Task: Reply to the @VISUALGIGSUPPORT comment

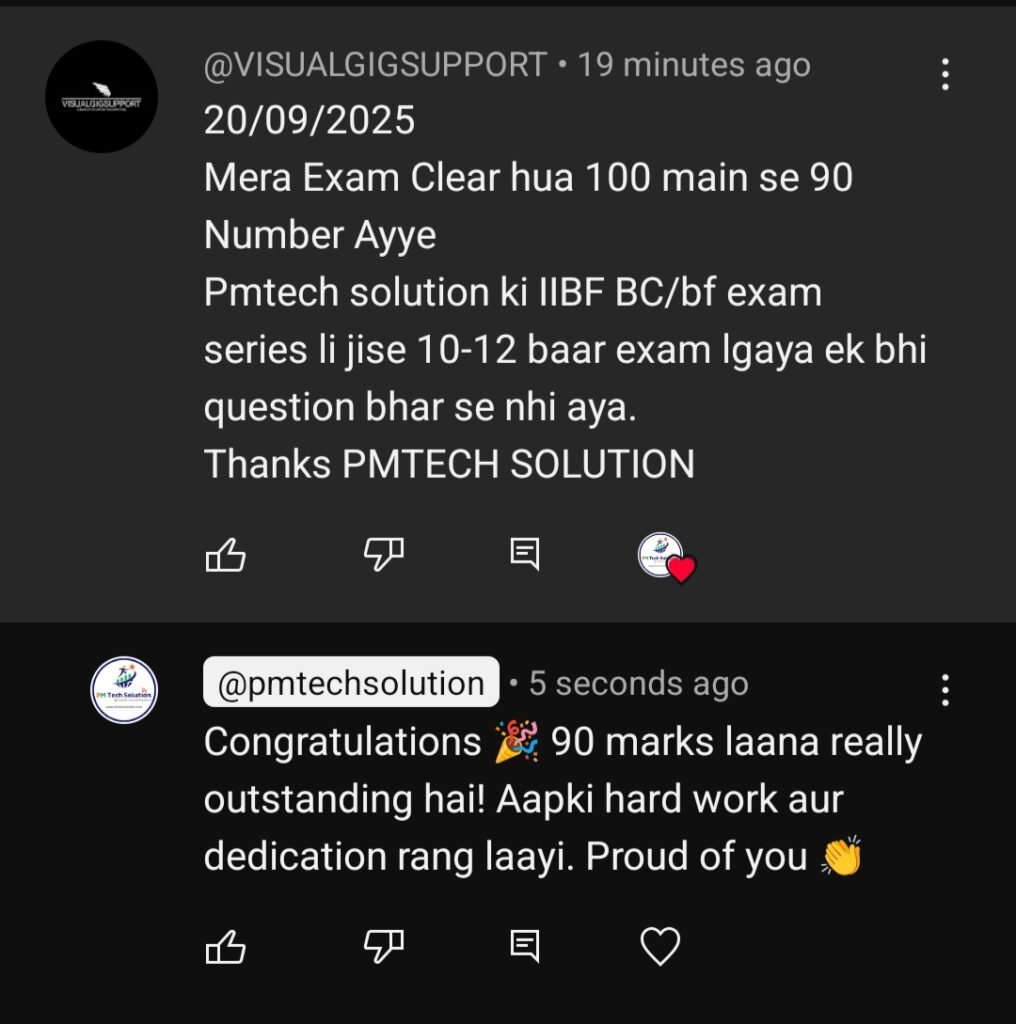Action: tap(525, 553)
